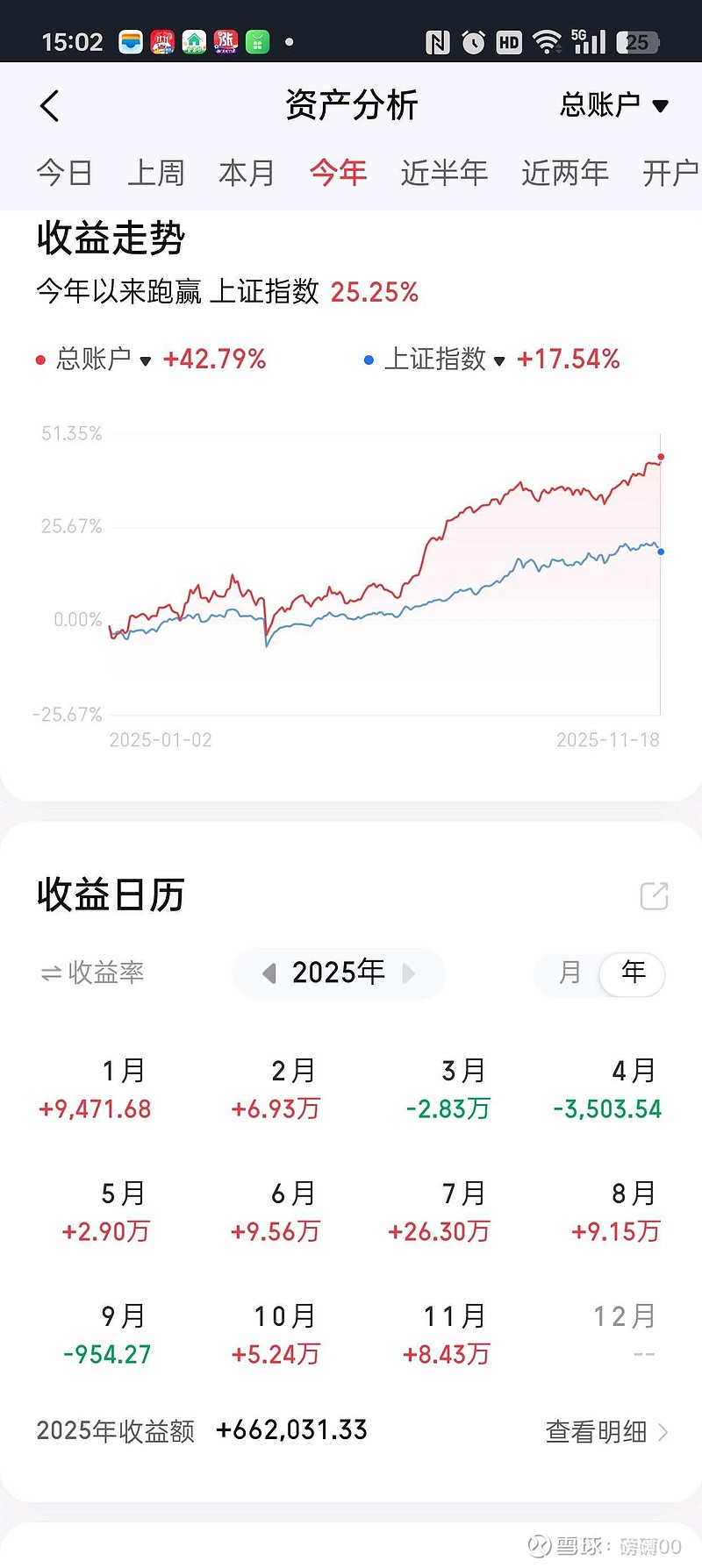Screen dimensions: 702x1568
Task: Tap the left arrow beside 2025年
Action: (269, 973)
